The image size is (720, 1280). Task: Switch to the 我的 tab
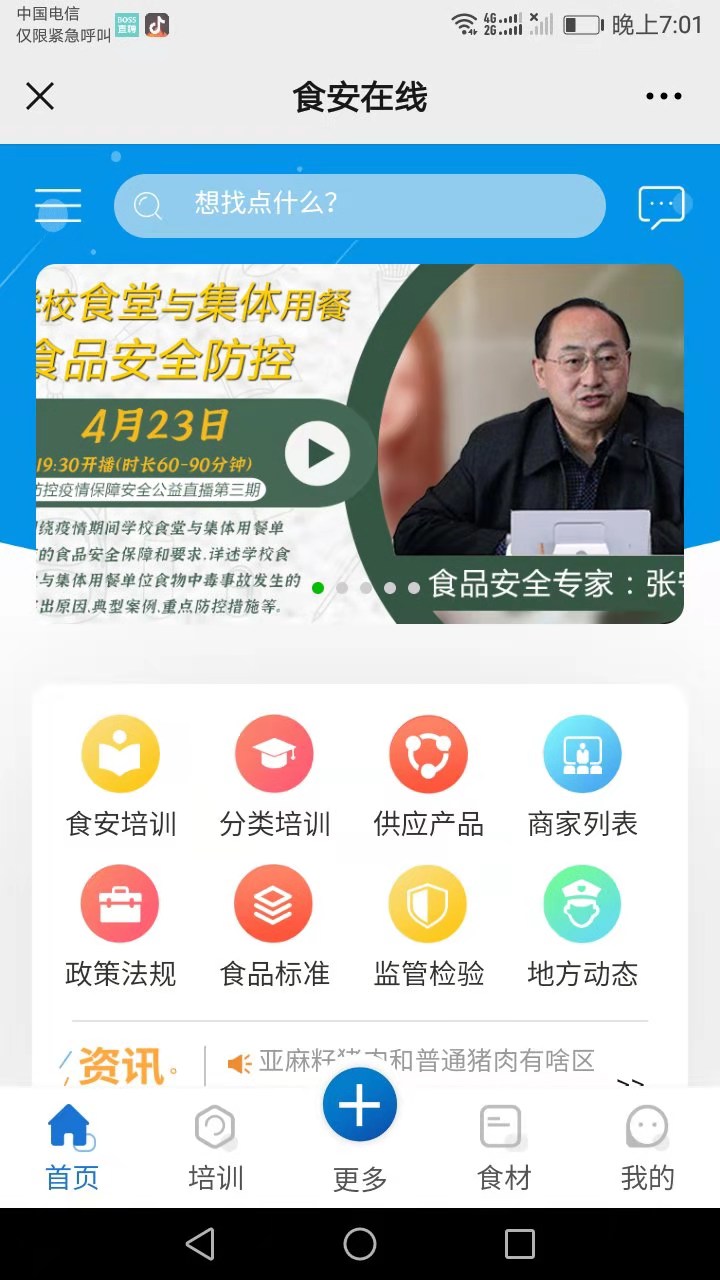pos(647,1147)
